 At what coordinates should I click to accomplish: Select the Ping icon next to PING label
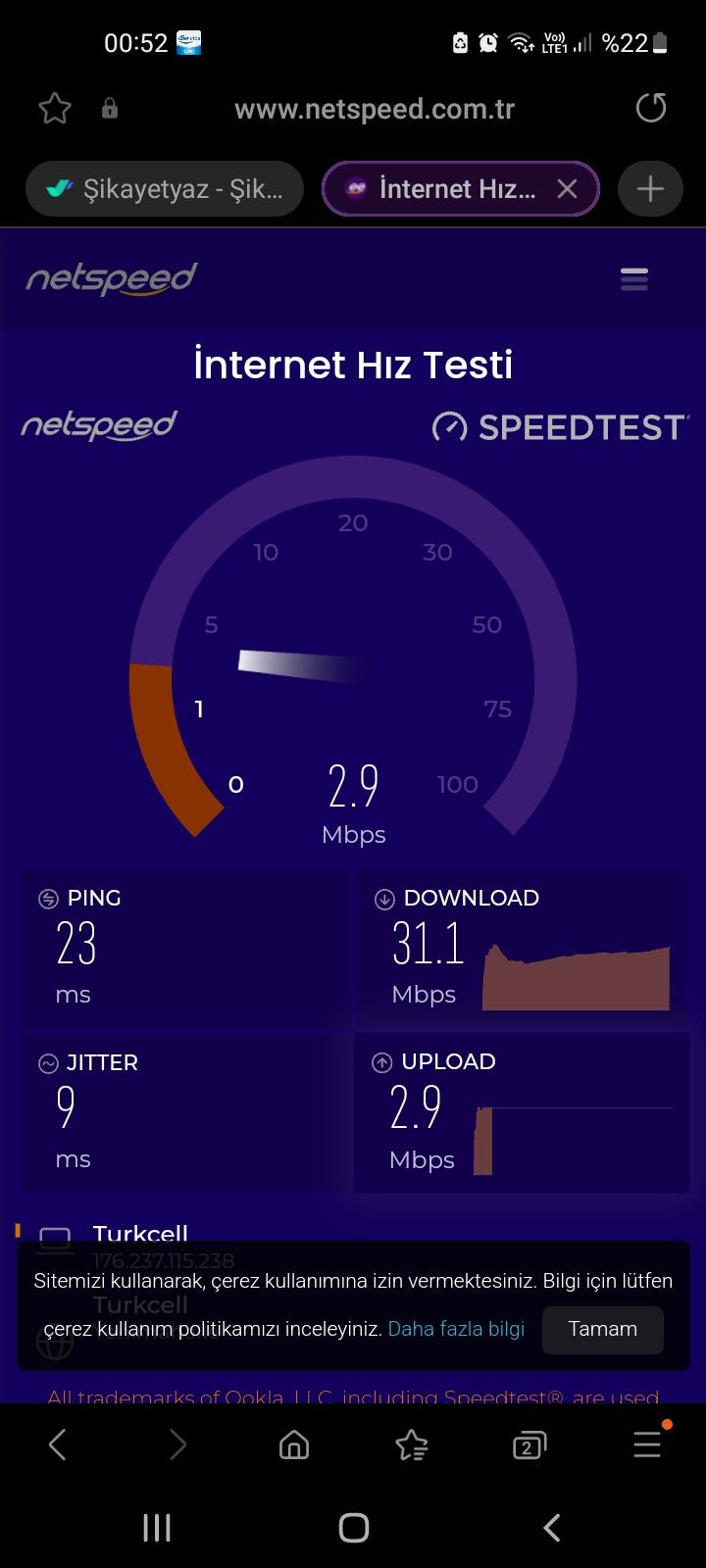click(x=45, y=897)
